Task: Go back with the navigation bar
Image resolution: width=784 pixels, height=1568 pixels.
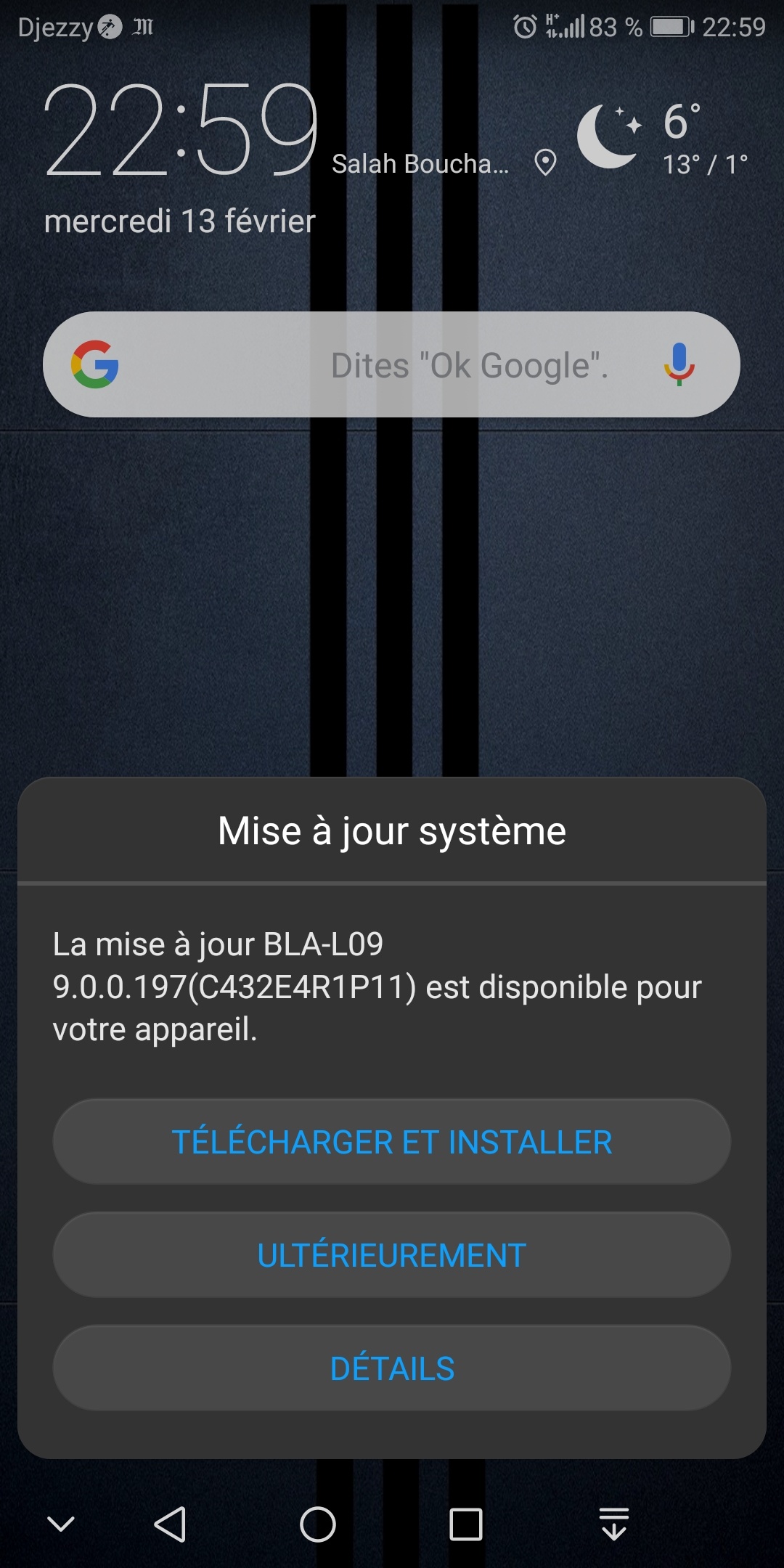Action: point(171,1524)
